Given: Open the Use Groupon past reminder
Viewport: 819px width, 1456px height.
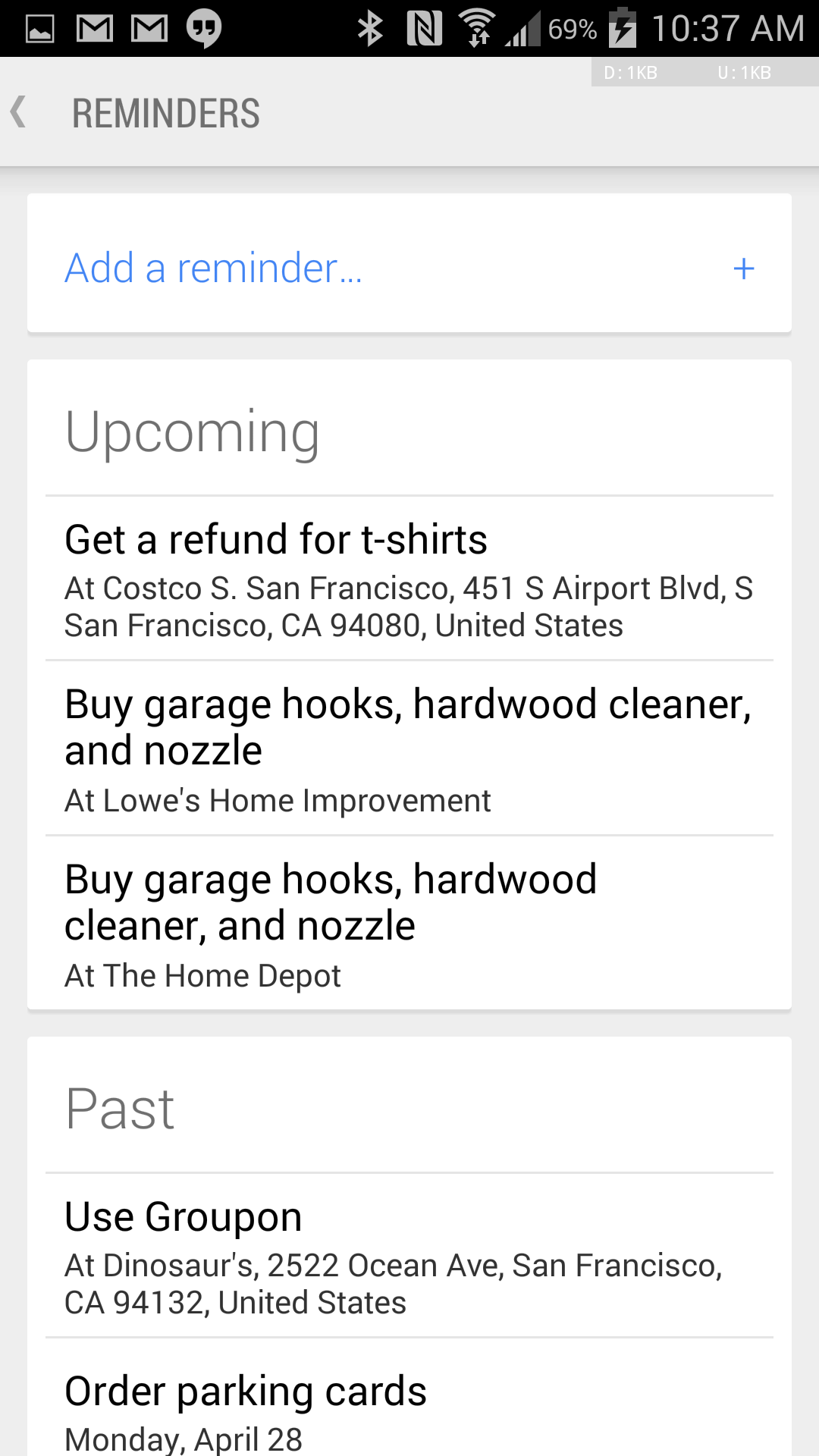Looking at the screenshot, I should (409, 1256).
